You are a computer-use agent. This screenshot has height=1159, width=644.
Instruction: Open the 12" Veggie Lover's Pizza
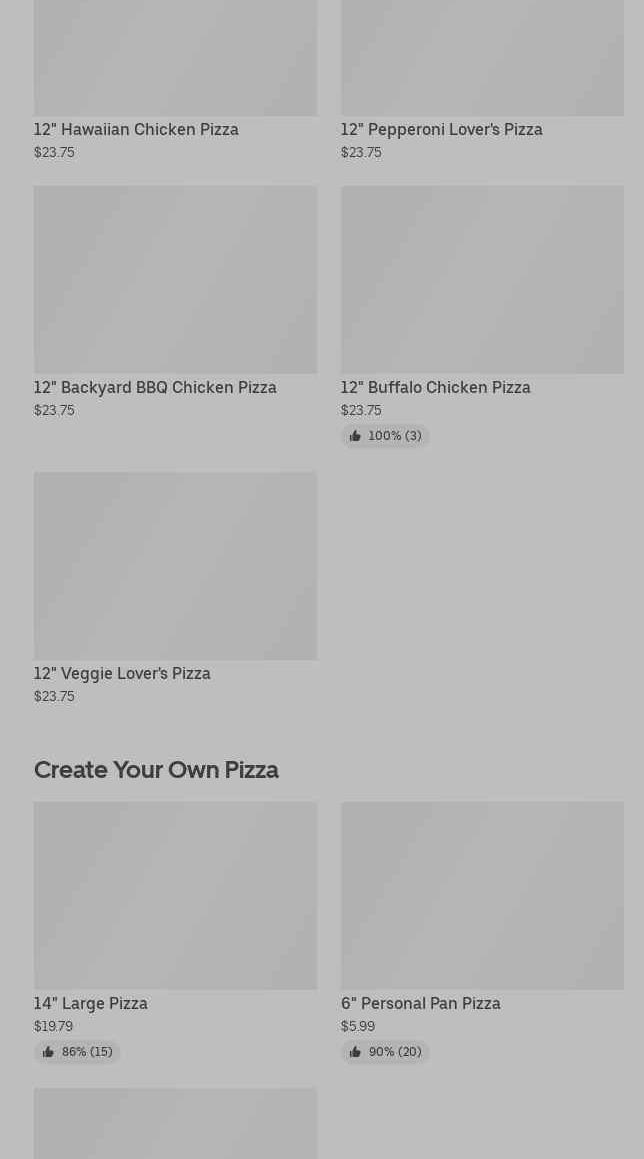click(122, 673)
